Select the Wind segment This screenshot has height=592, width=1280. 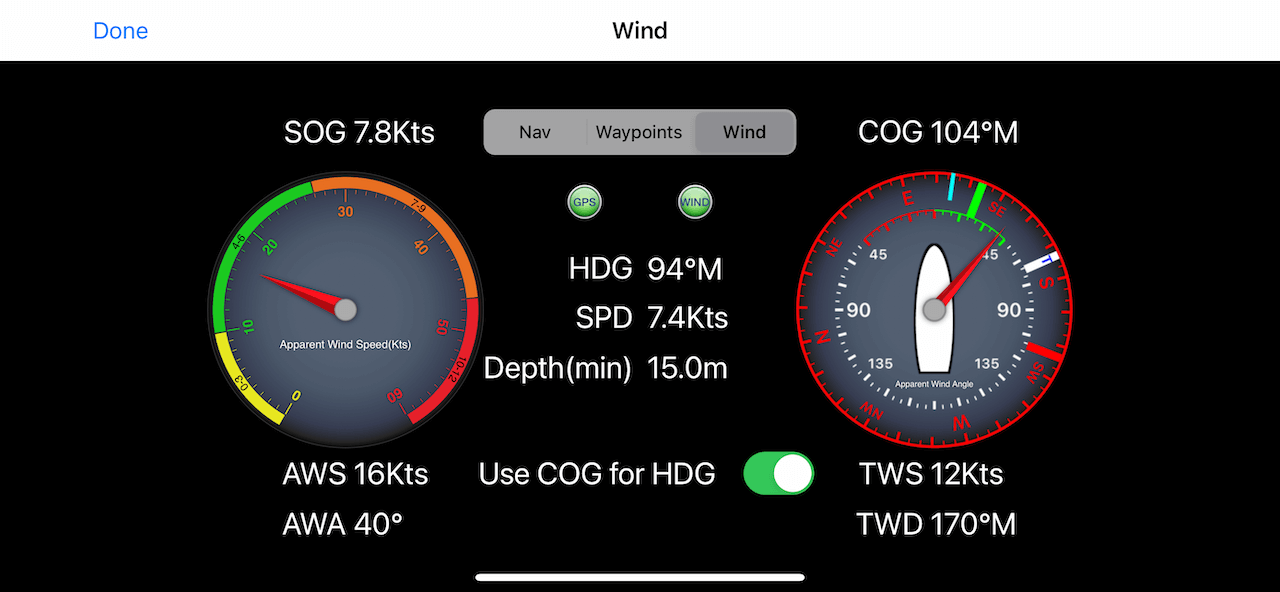coord(744,132)
